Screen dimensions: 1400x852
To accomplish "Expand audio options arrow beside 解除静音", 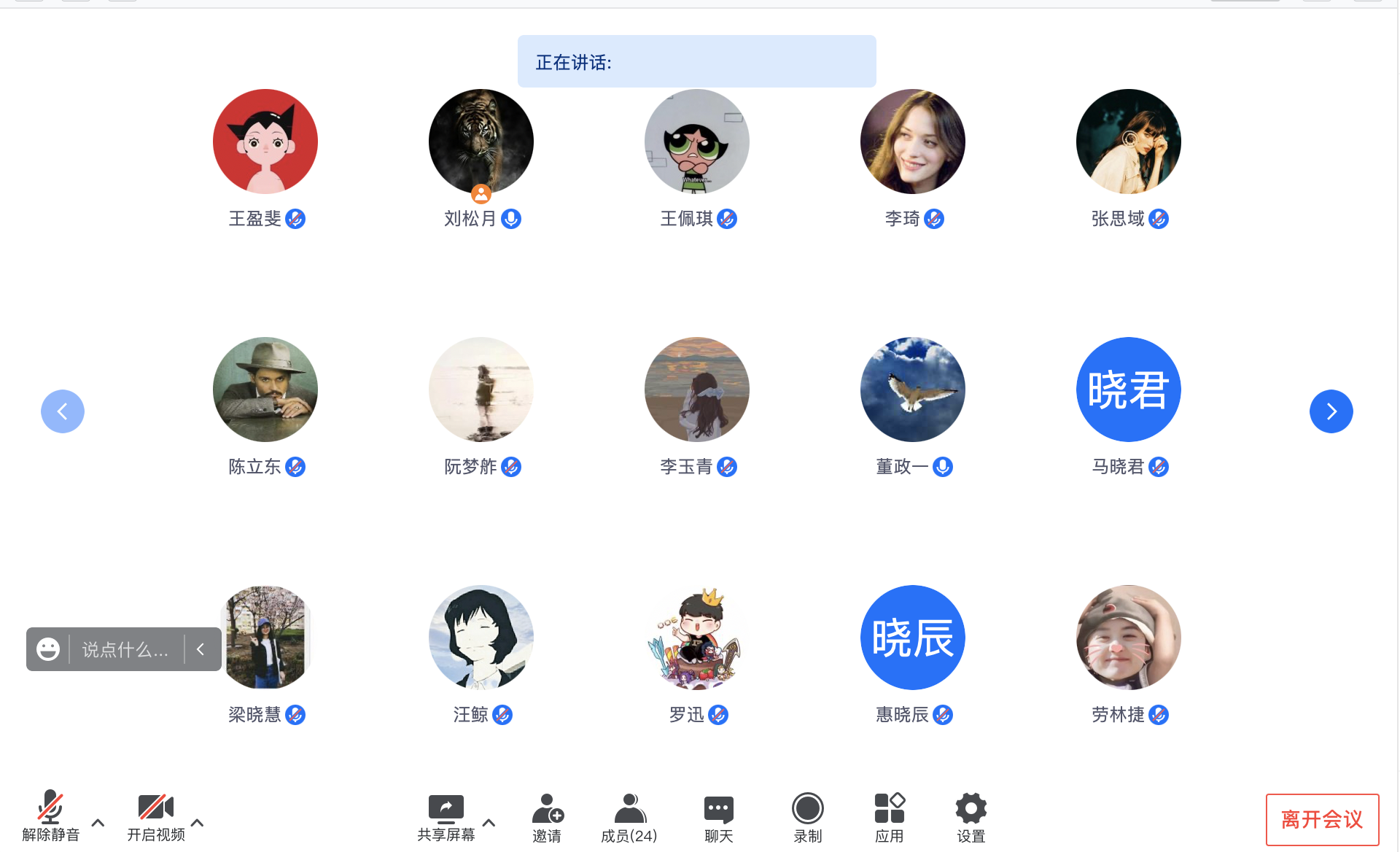I will pos(98,822).
